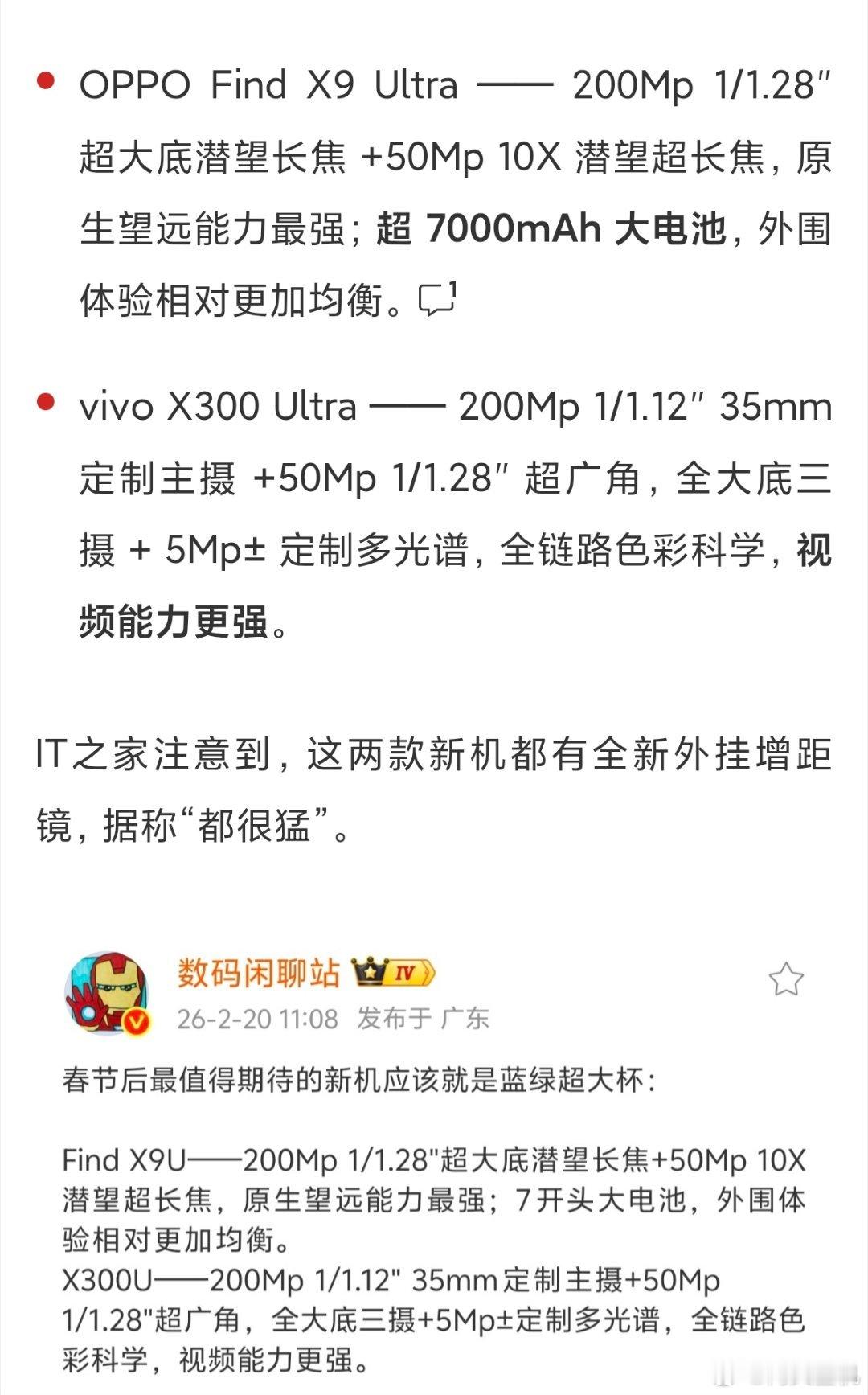The height and width of the screenshot is (1395, 868).
Task: Click the crown symbol inside the VIP badge
Action: click(x=370, y=970)
